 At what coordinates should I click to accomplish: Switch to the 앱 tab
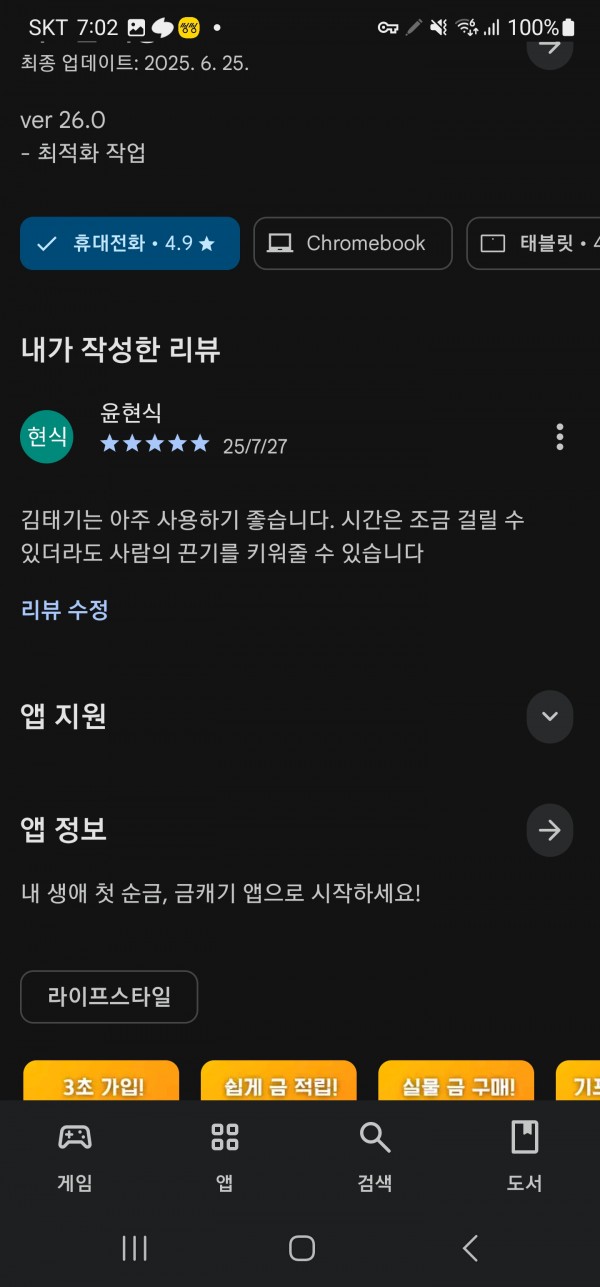(x=225, y=1156)
